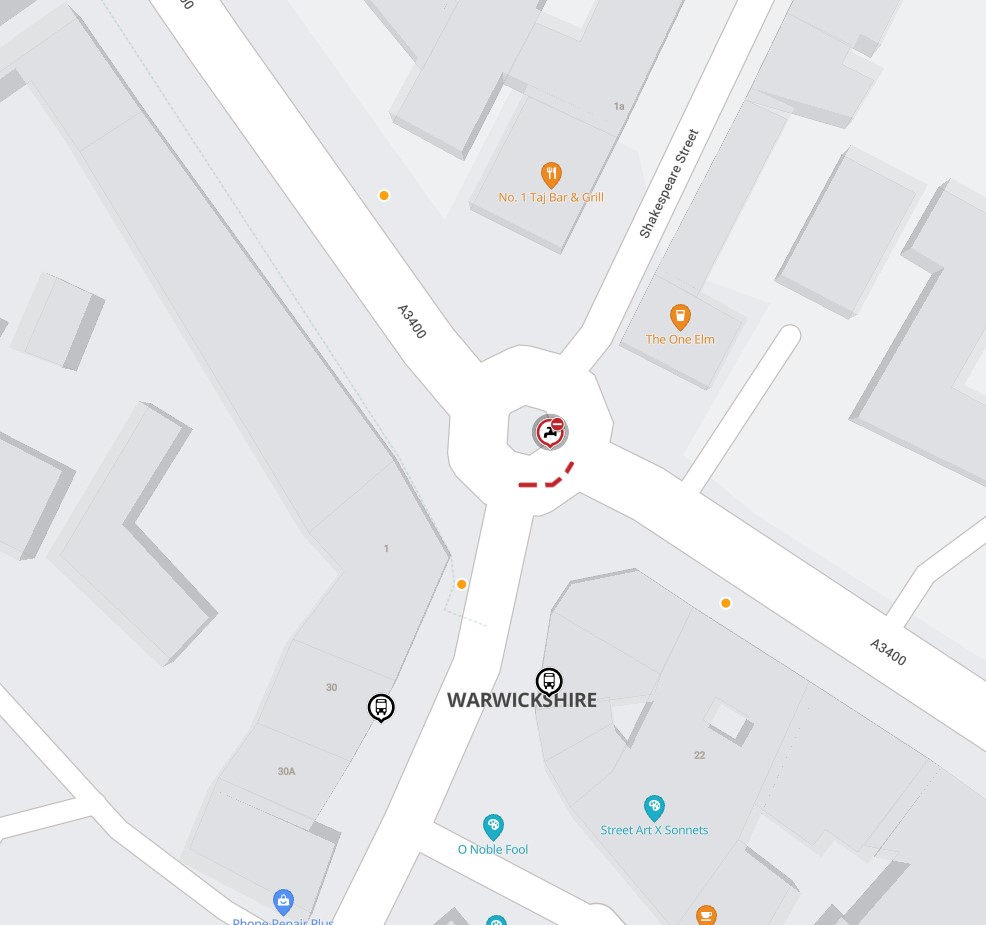This screenshot has height=925, width=986.
Task: Tap the bus stop marker beside building 30
Action: (380, 707)
